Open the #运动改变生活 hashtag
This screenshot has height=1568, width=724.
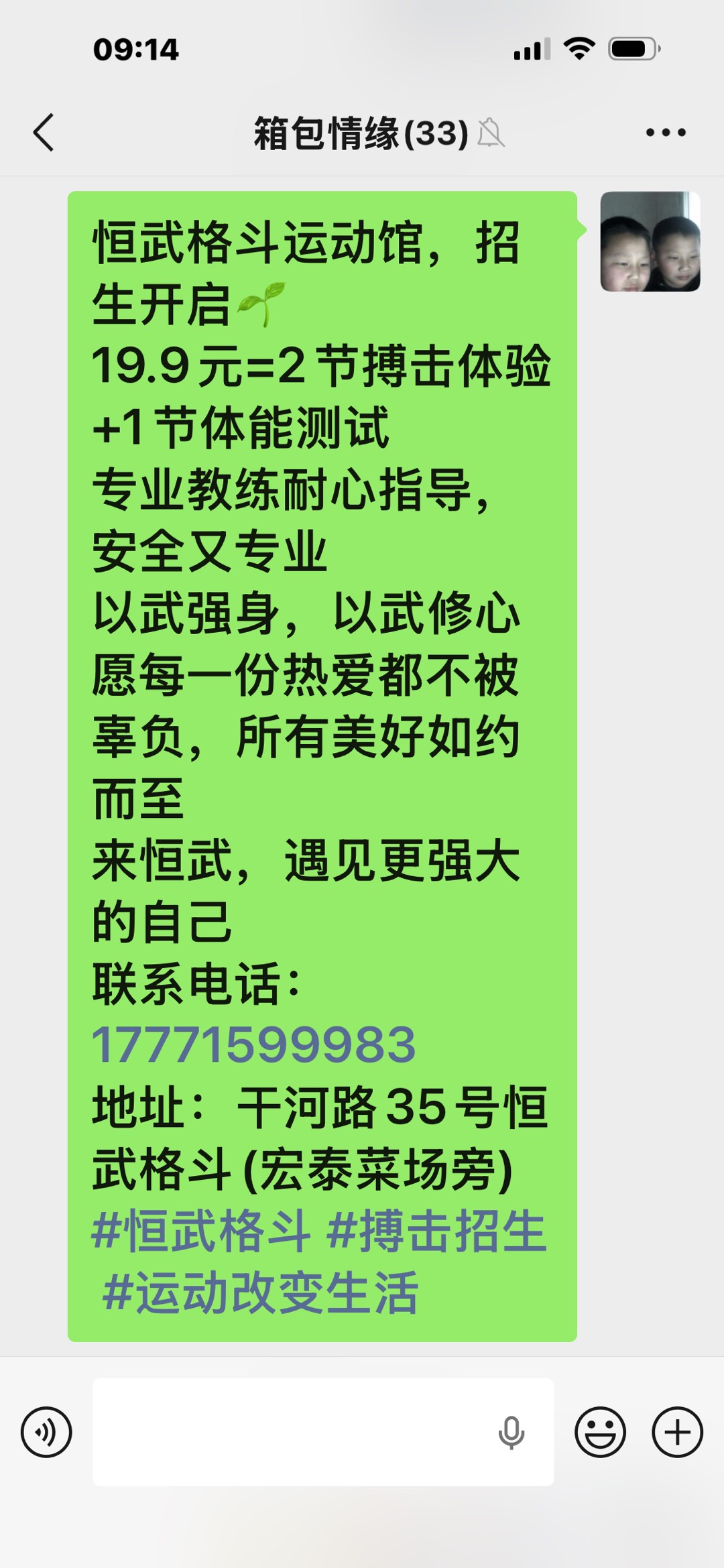coord(261,1292)
